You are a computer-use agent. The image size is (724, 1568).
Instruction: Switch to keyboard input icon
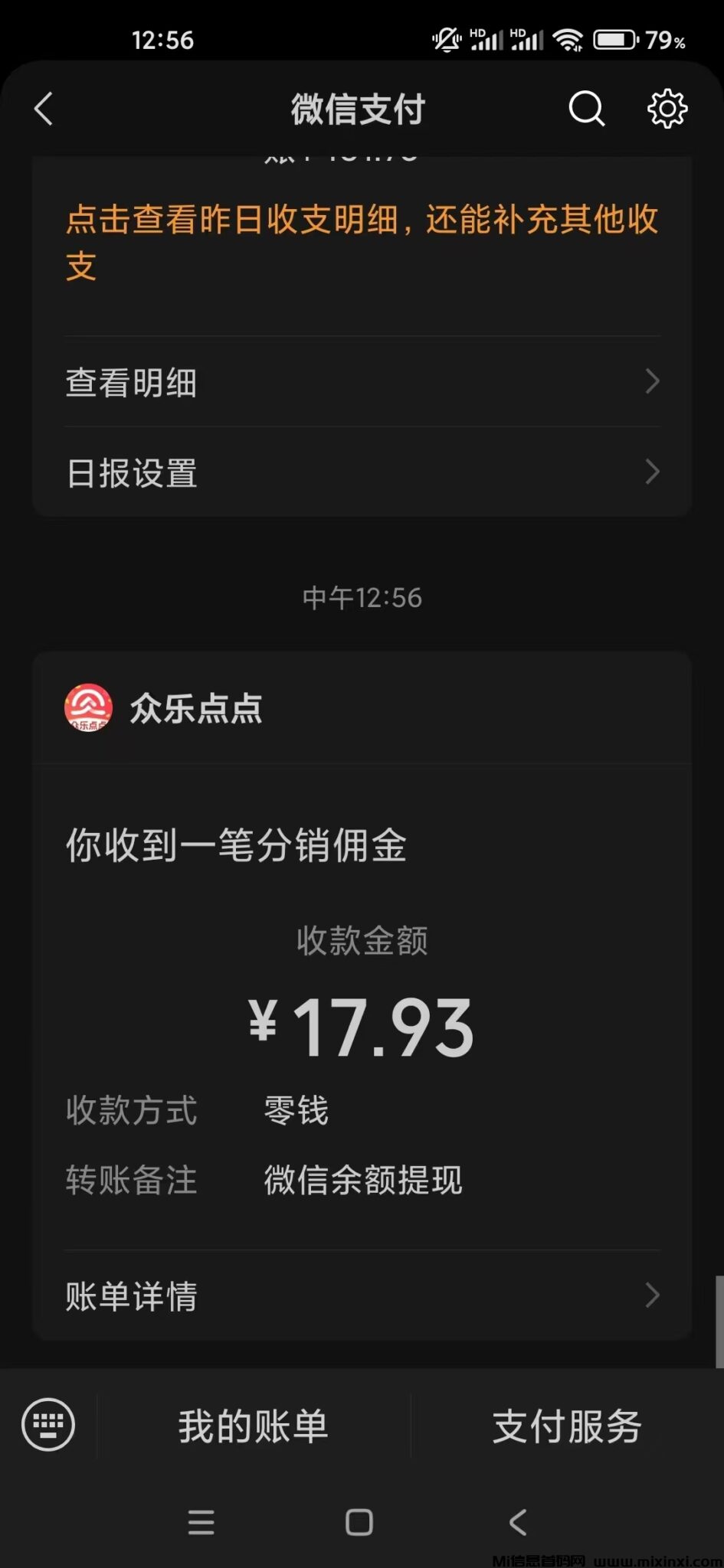pyautogui.click(x=48, y=1425)
